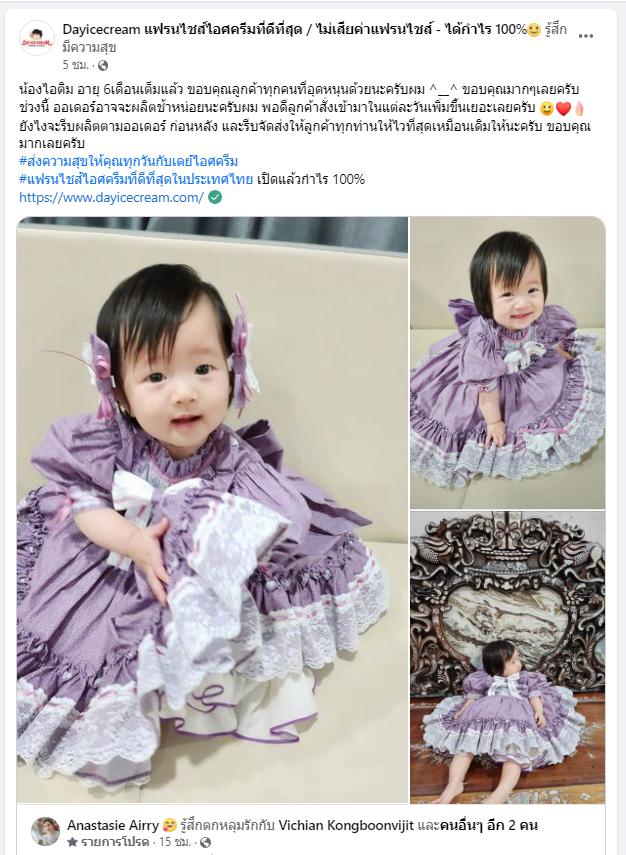The height and width of the screenshot is (855, 626).
Task: Open the smiling baby photo in top-right tile
Action: click(507, 362)
